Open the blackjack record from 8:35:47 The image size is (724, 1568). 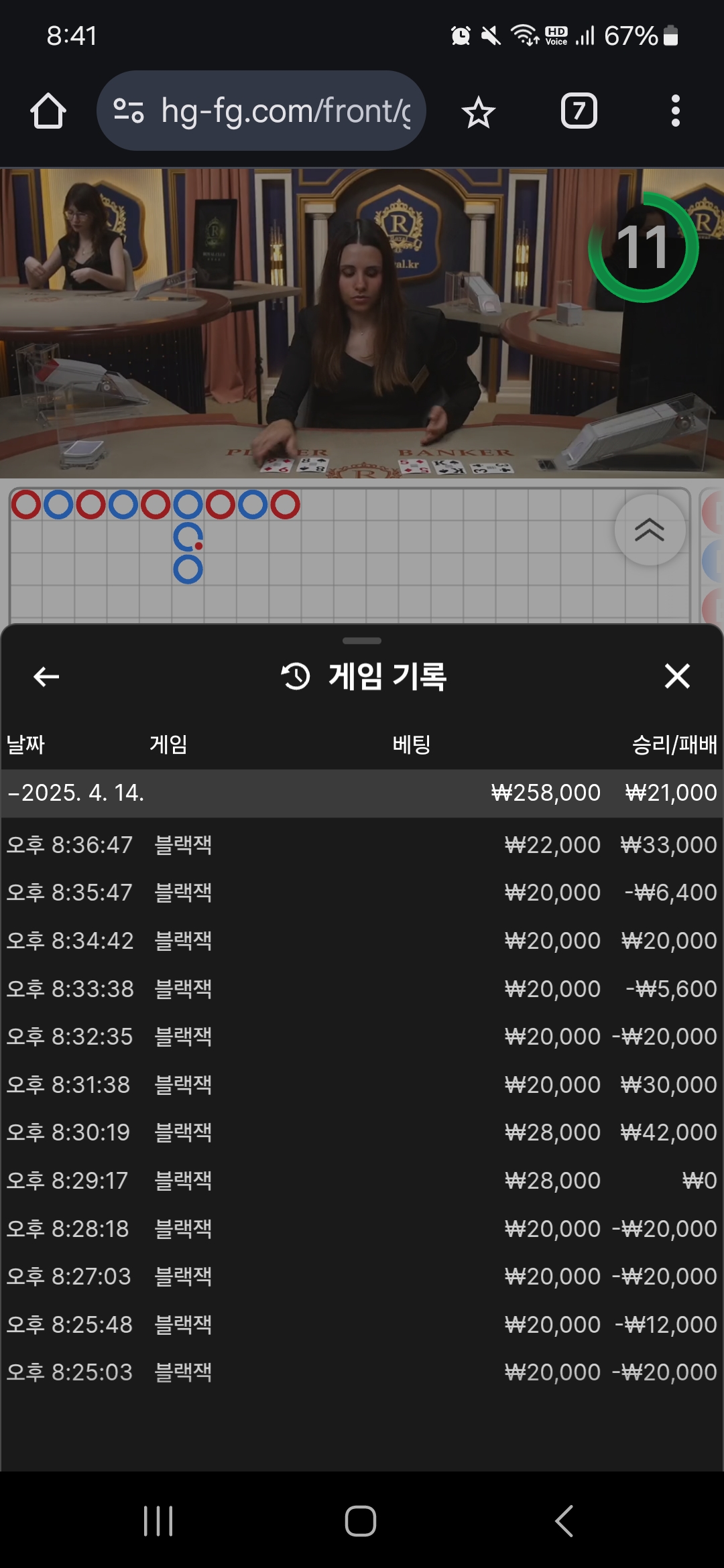(362, 893)
